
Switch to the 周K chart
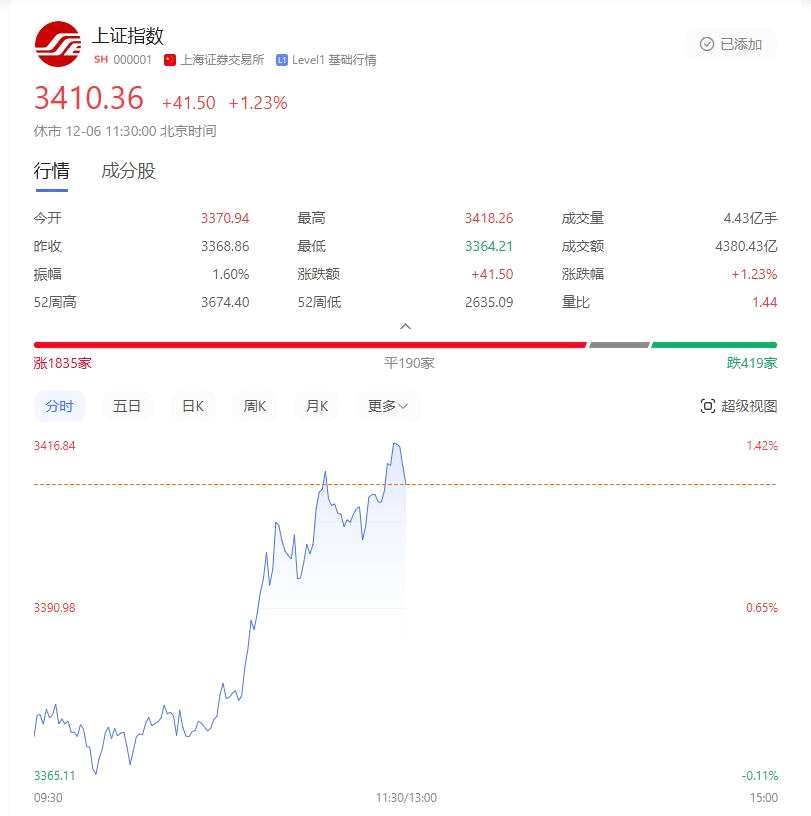pos(255,406)
